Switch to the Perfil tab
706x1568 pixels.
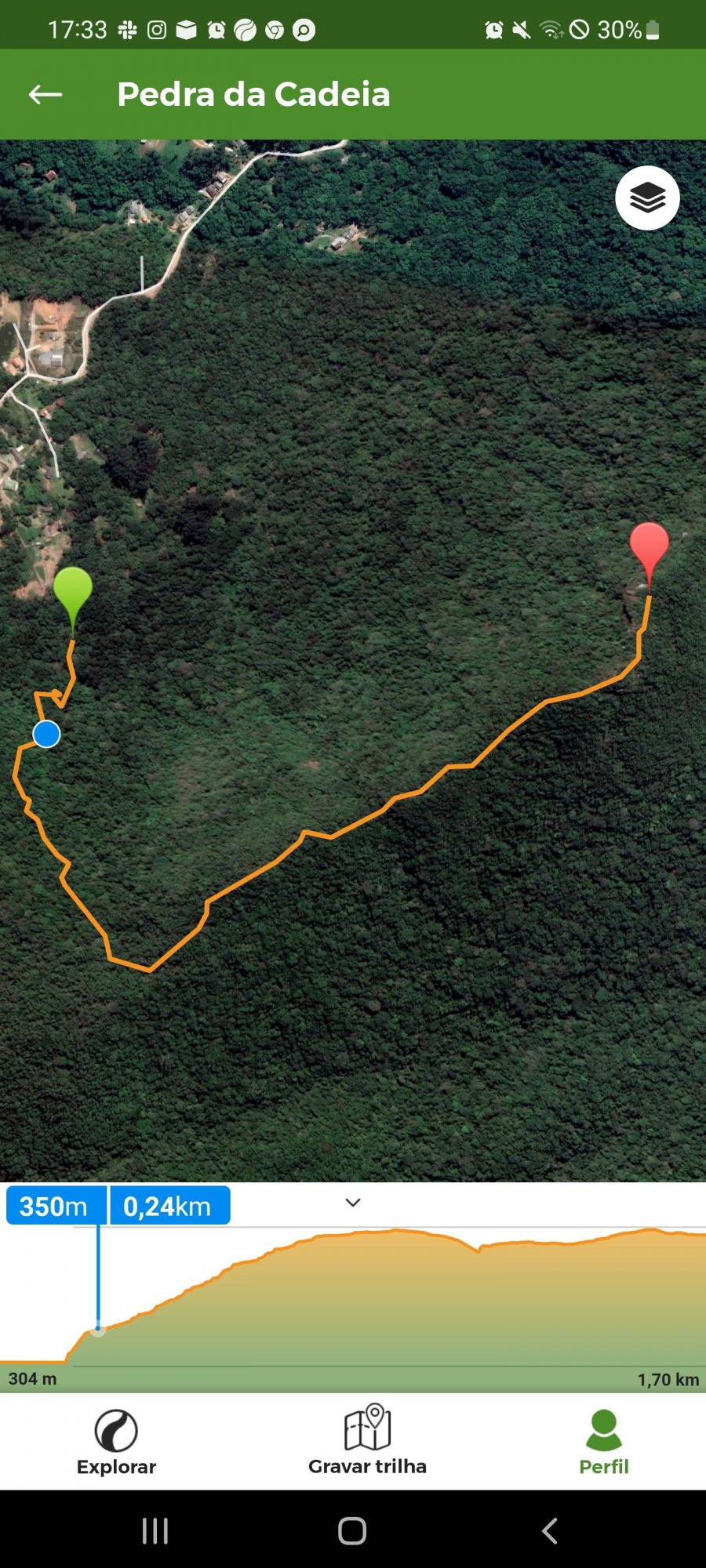pyautogui.click(x=603, y=1443)
